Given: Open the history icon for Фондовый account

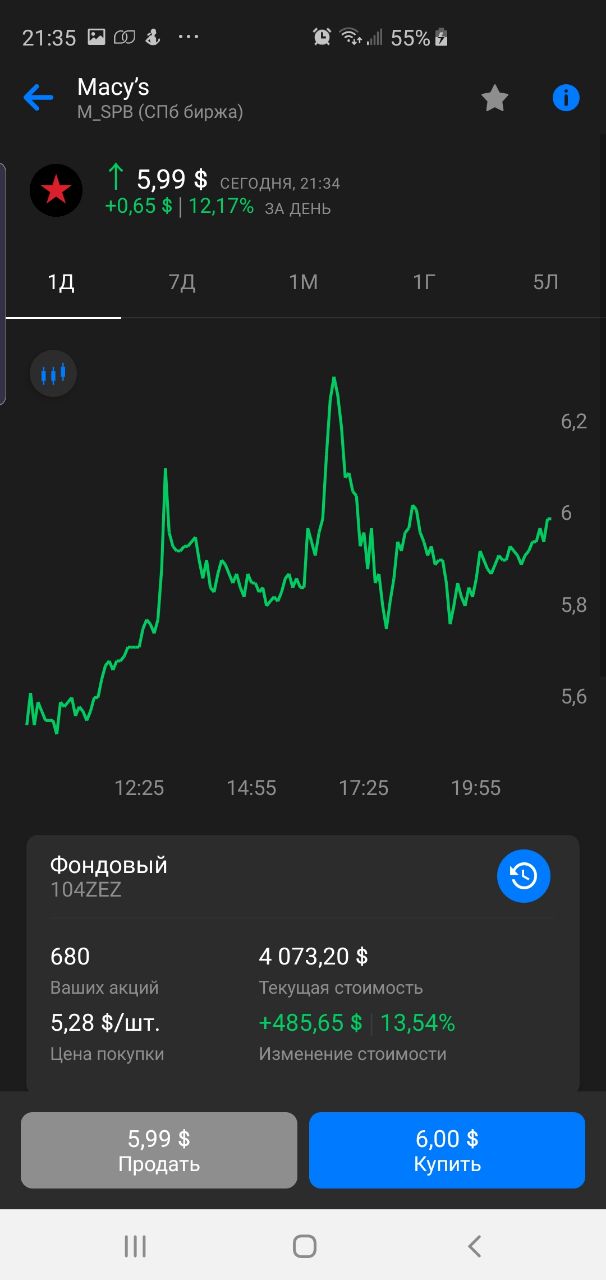Looking at the screenshot, I should [524, 876].
